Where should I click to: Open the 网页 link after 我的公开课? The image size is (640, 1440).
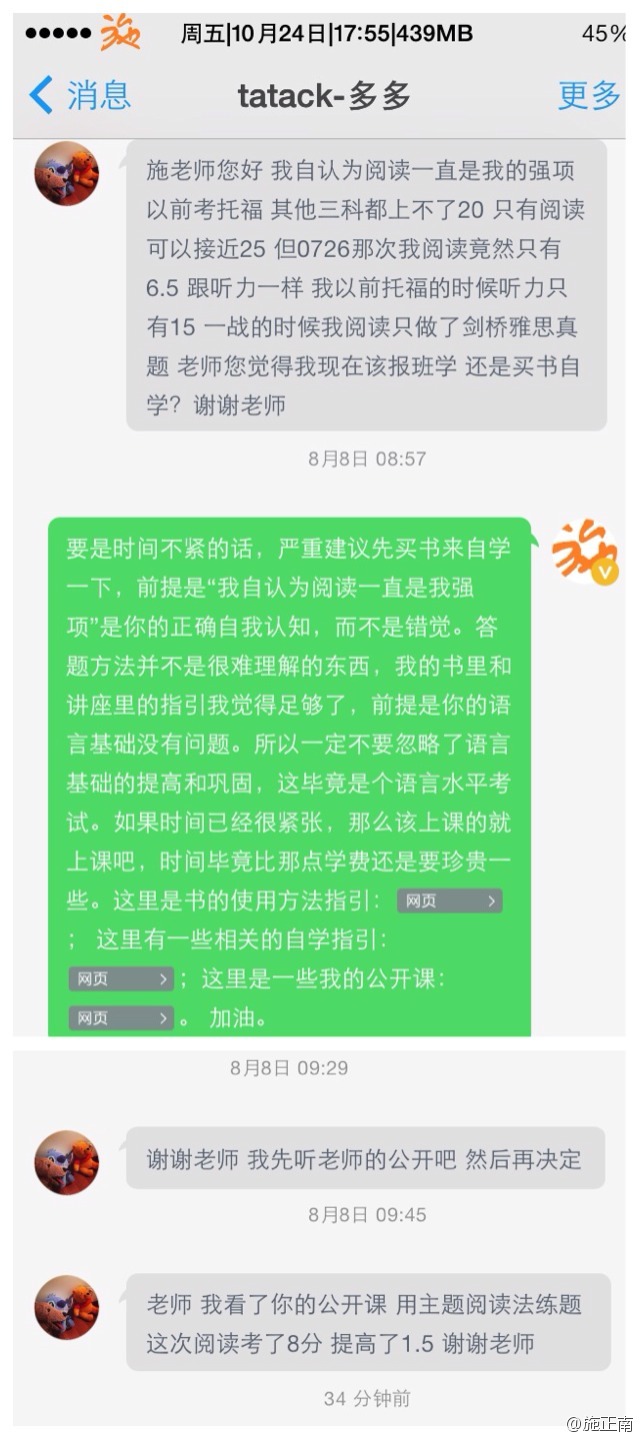tap(121, 1018)
